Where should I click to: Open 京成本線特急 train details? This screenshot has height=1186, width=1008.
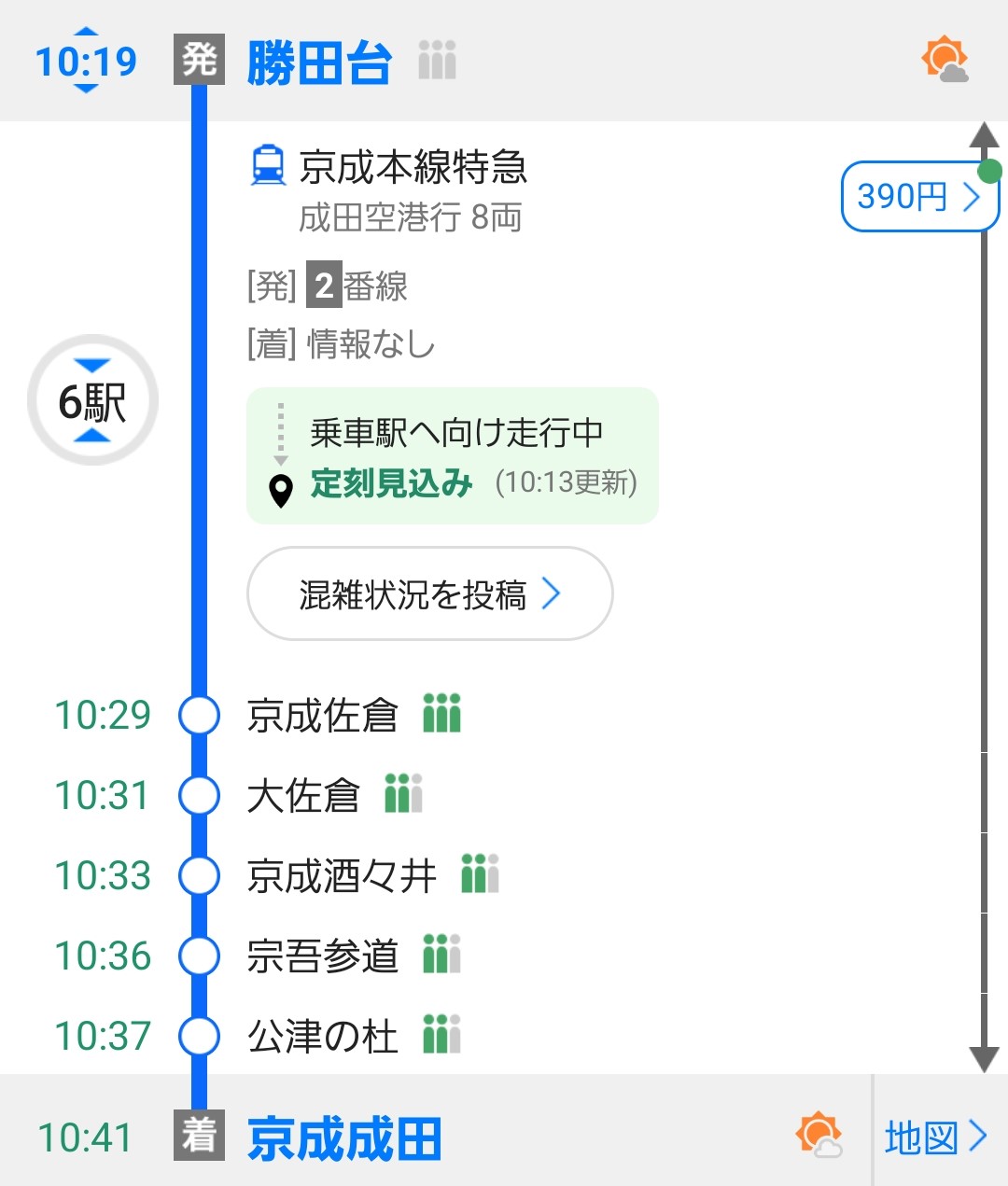(413, 168)
